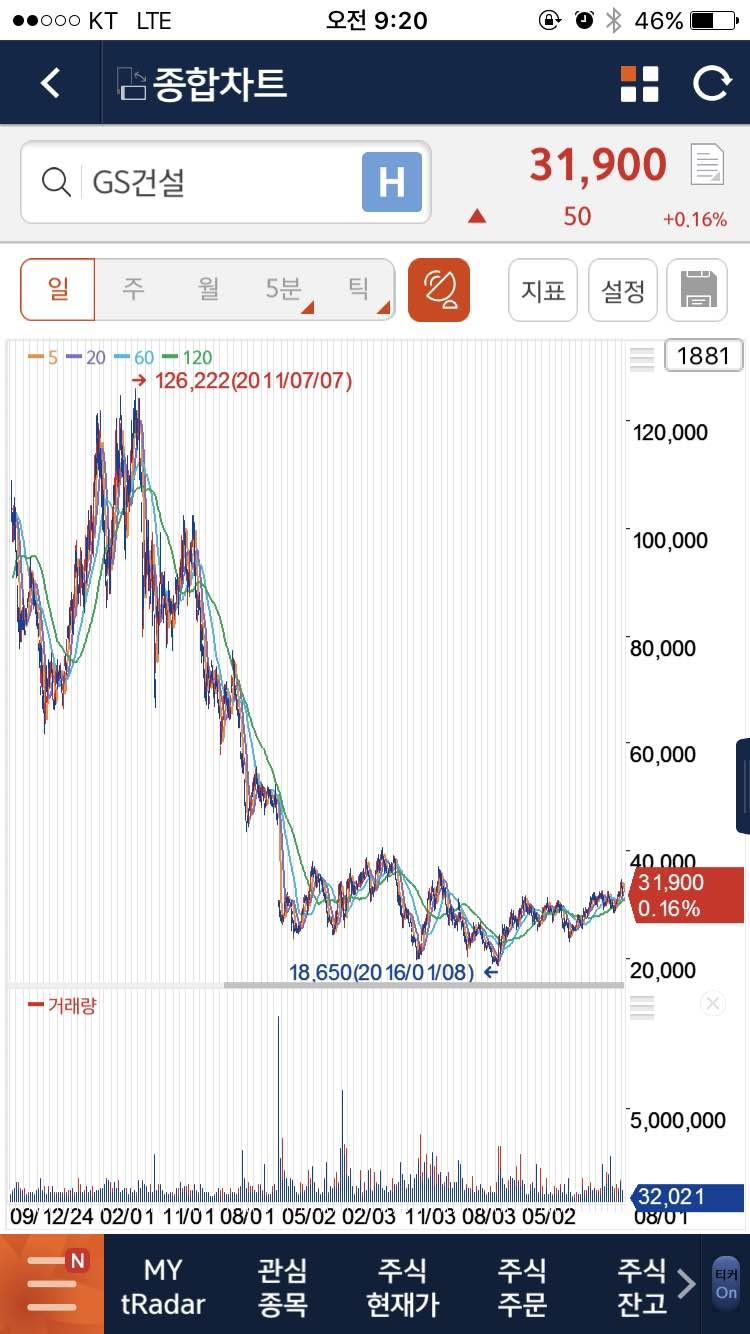This screenshot has width=750, height=1334.
Task: Open the GS건설 stock search field
Action: [x=200, y=182]
